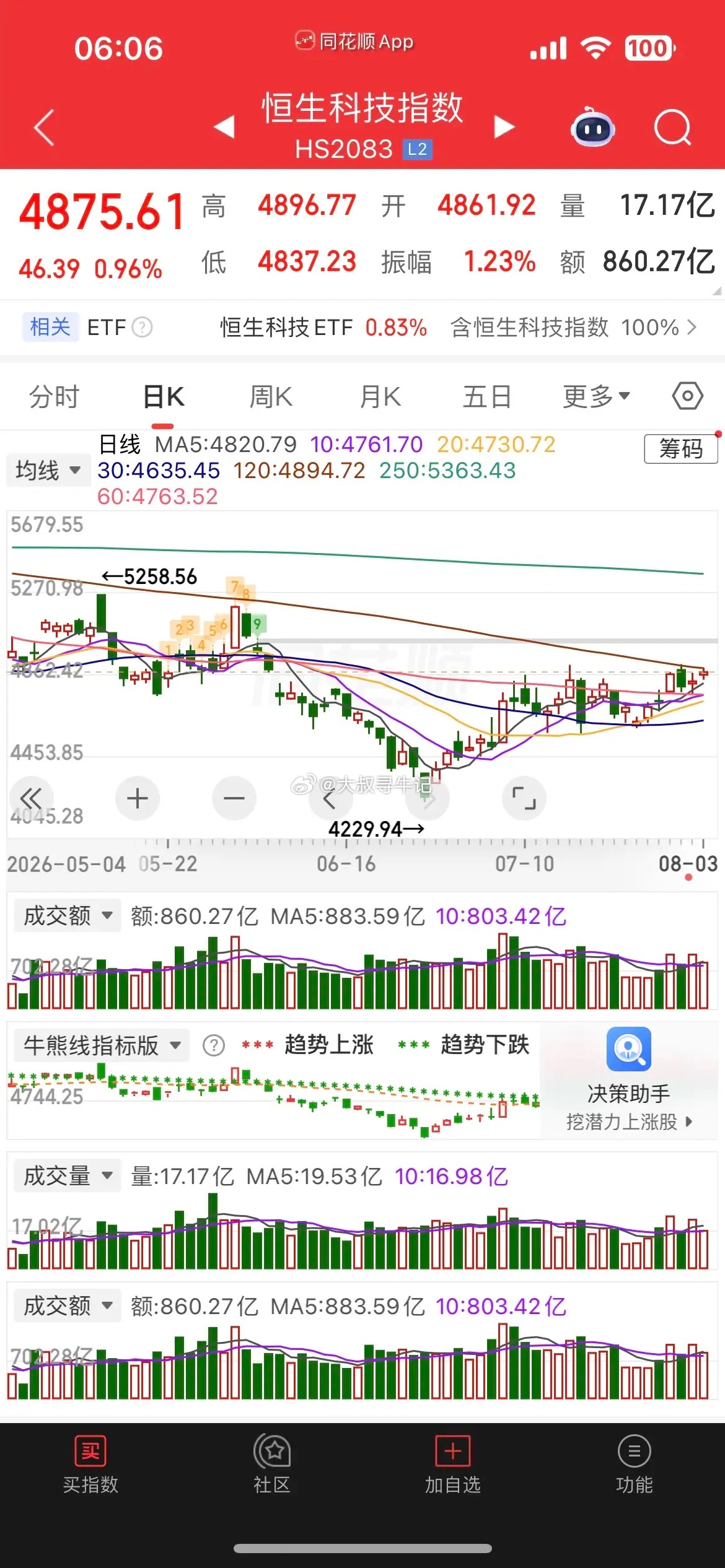The width and height of the screenshot is (725, 1568).
Task: Switch to the 分时 chart tab
Action: (55, 397)
